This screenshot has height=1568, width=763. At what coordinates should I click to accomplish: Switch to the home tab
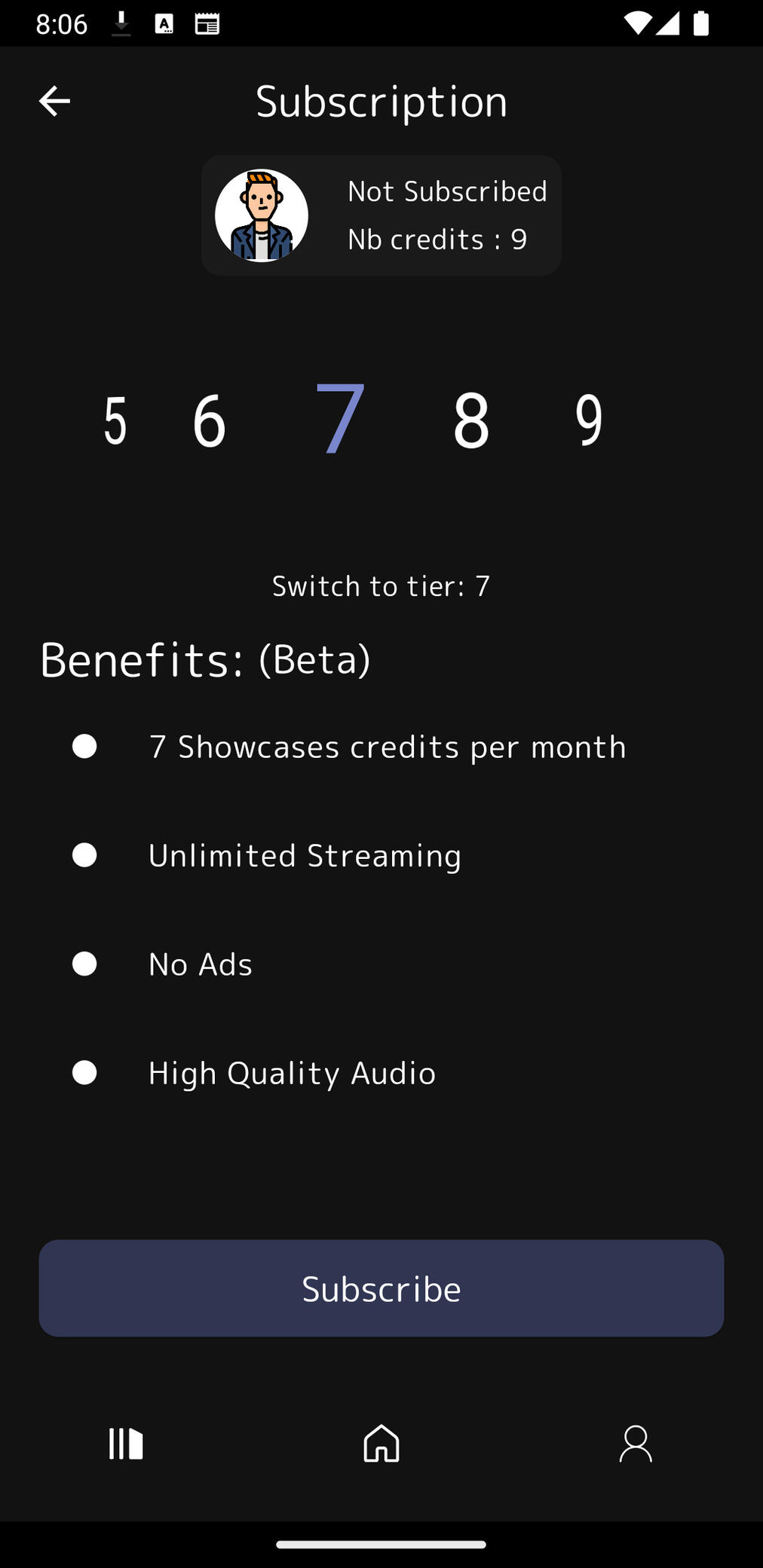coord(381,1444)
